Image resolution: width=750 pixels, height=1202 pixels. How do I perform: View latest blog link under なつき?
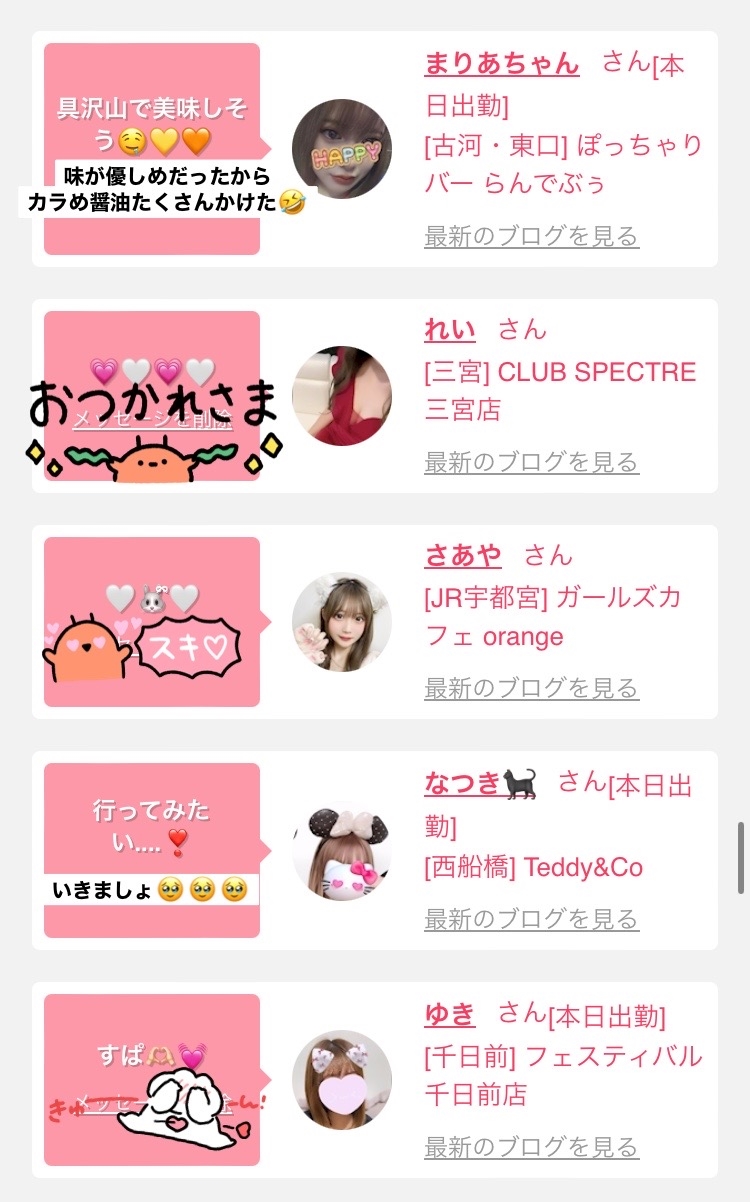point(532,919)
